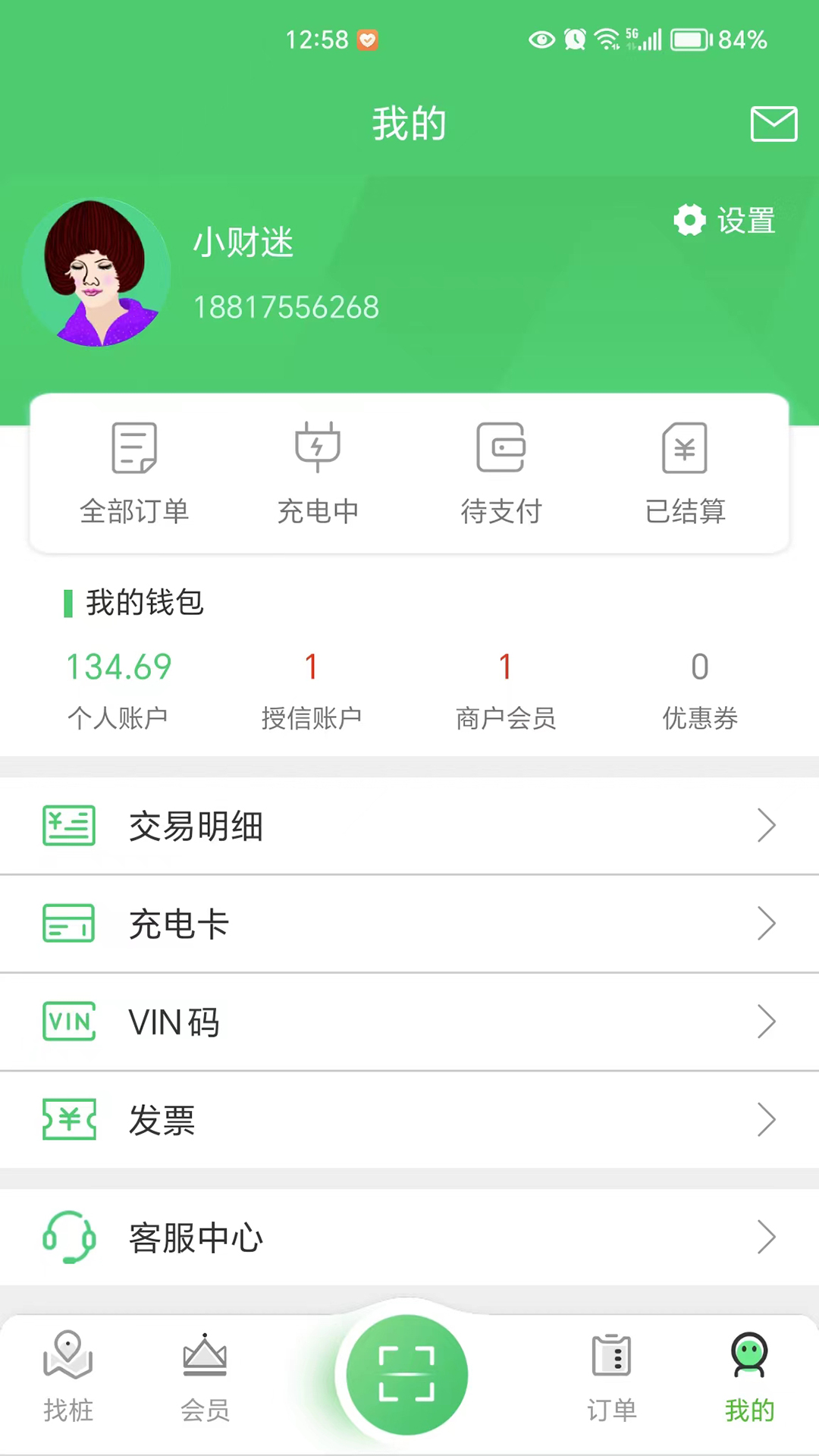Tap the central QR scan button
The image size is (819, 1456).
click(x=407, y=1375)
